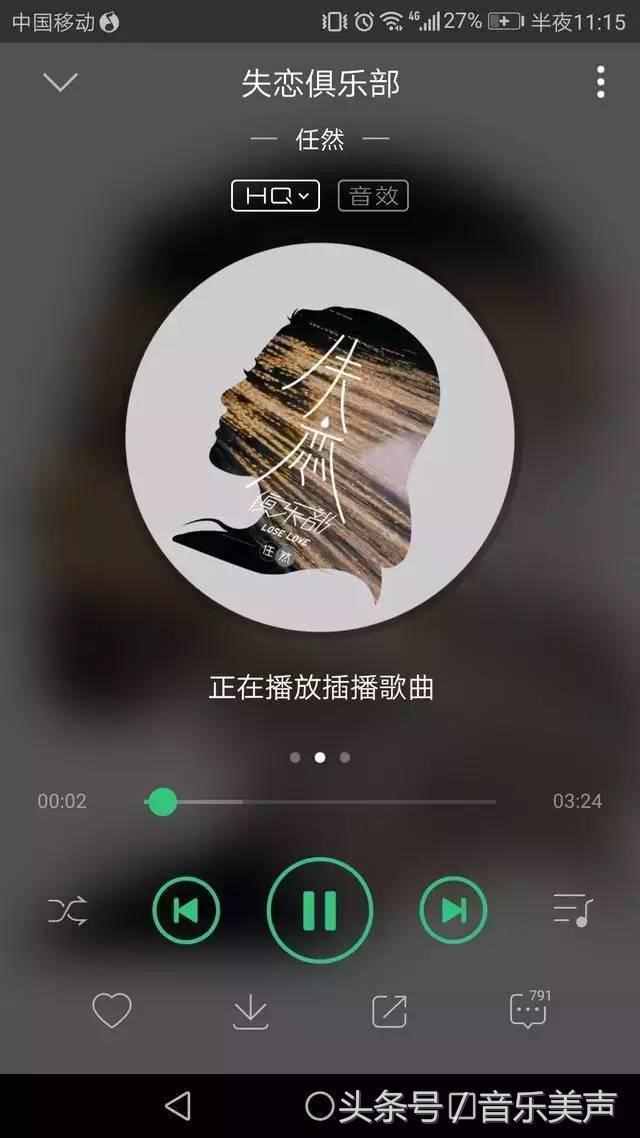
Task: Pause the current song
Action: (x=320, y=910)
